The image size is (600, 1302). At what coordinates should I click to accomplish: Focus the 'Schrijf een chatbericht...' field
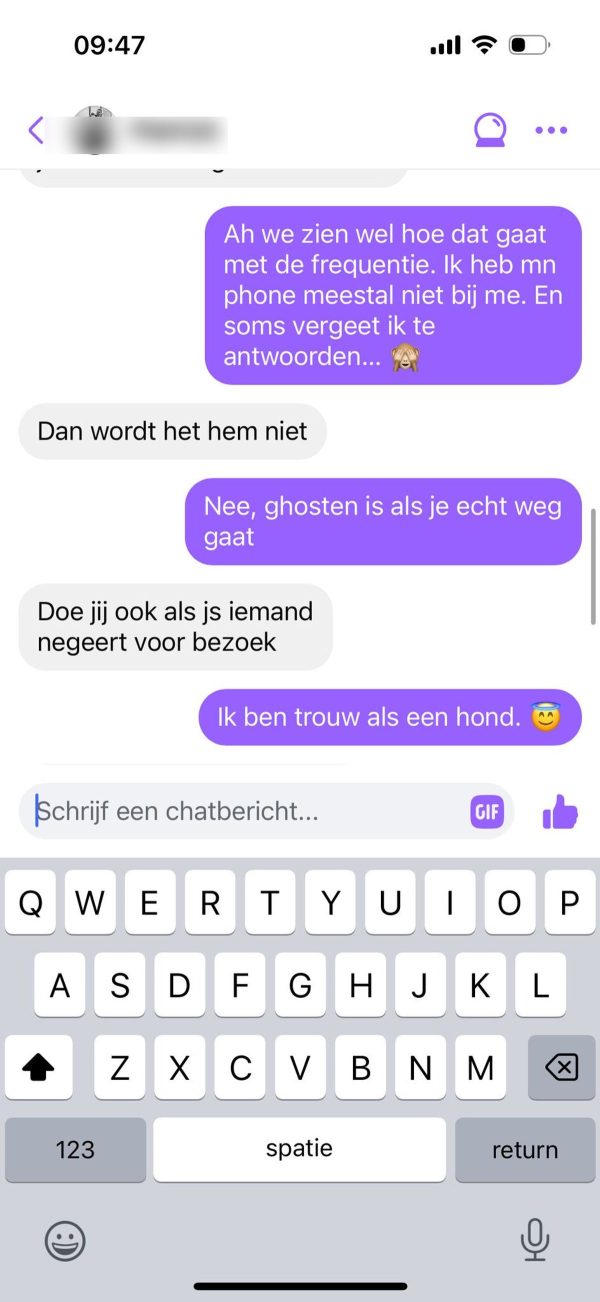tap(245, 811)
